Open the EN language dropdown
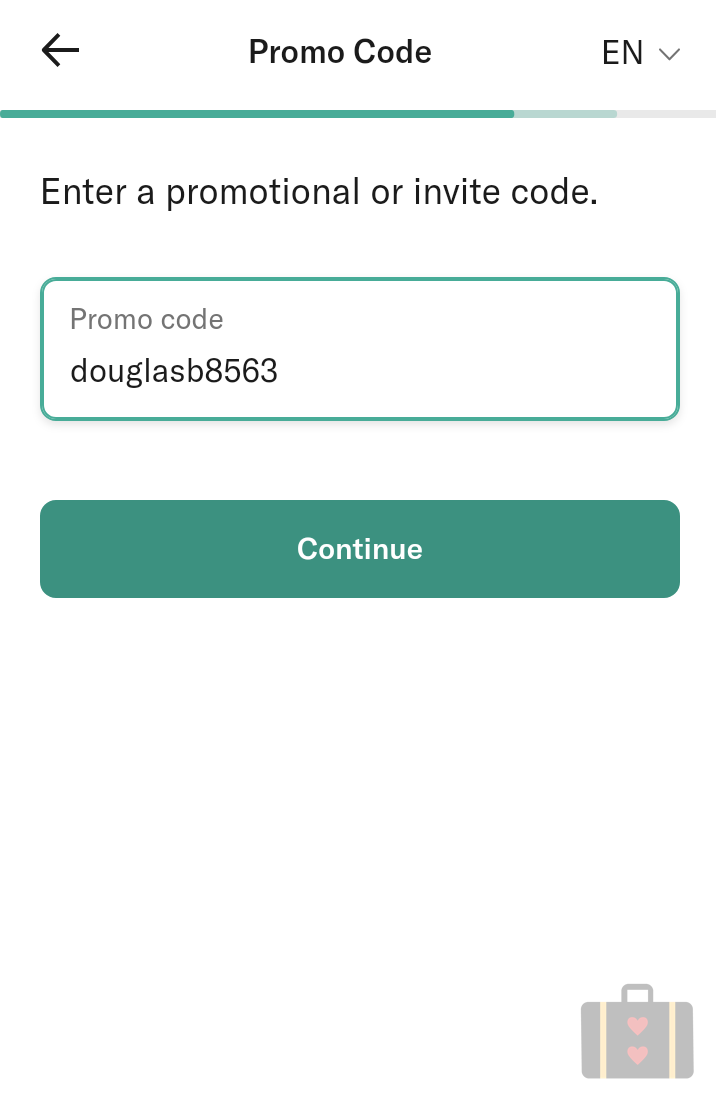 [640, 53]
